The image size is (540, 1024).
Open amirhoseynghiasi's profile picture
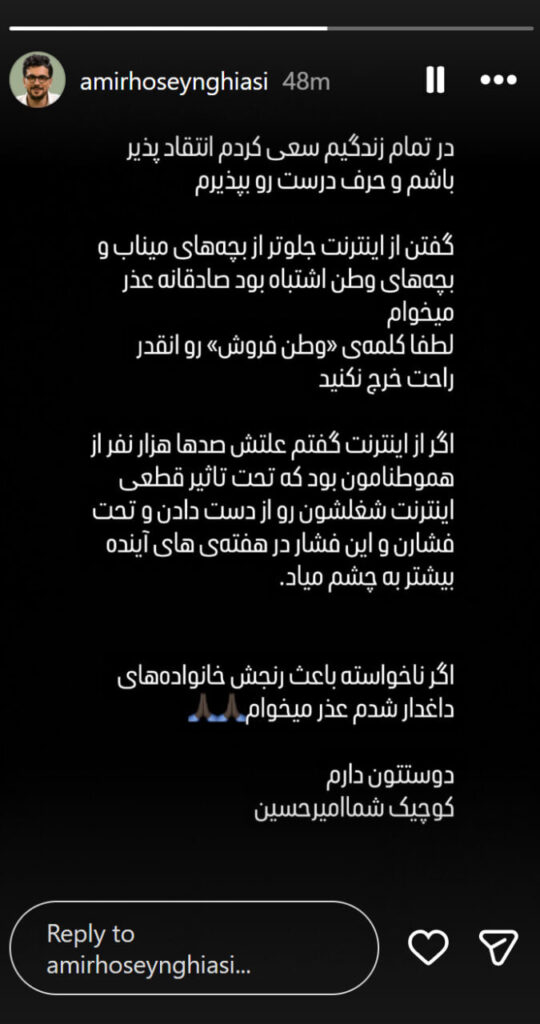(x=37, y=80)
